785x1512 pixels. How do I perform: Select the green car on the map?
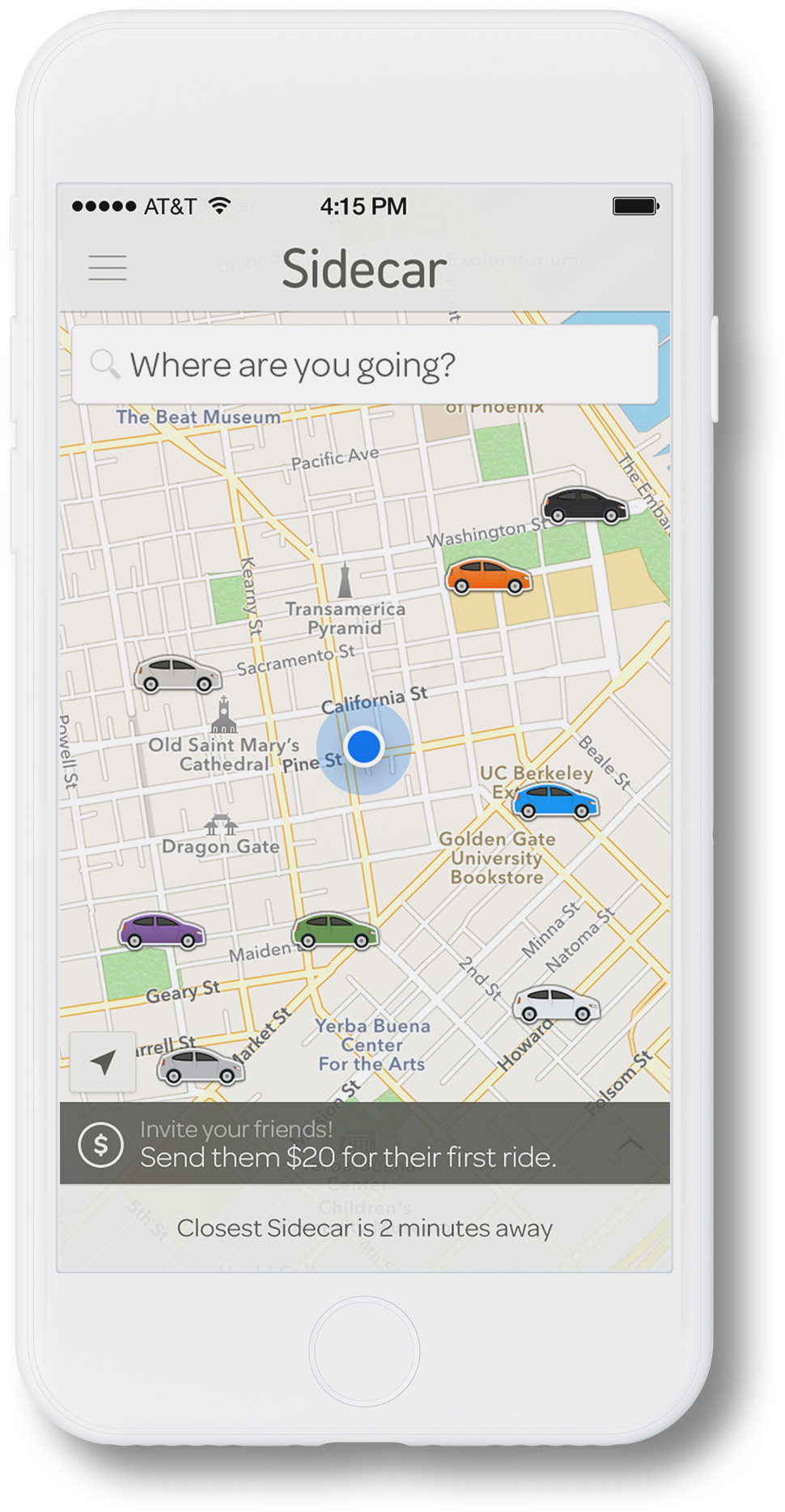pyautogui.click(x=335, y=930)
